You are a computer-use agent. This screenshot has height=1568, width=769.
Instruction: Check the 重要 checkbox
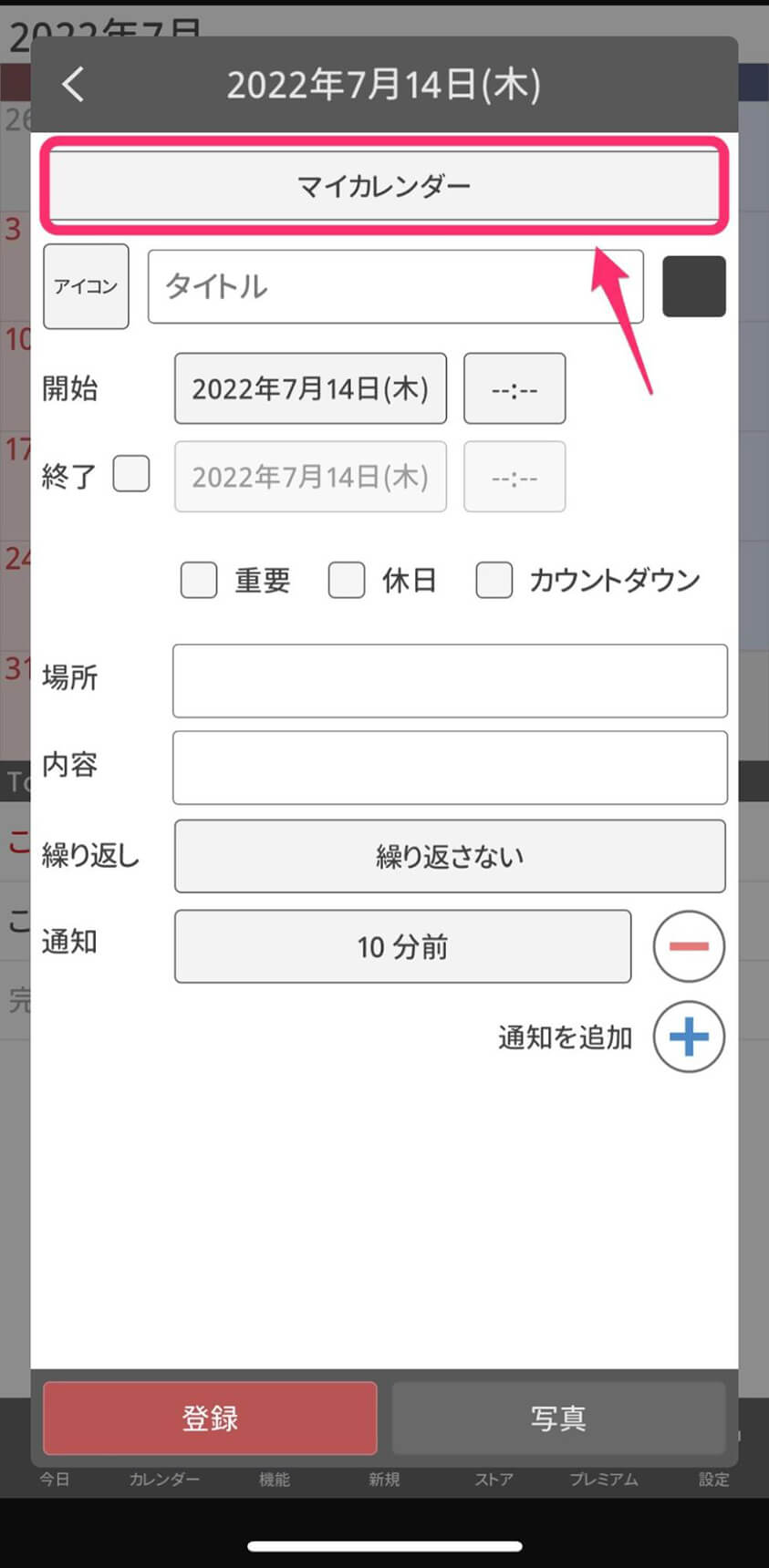point(199,580)
